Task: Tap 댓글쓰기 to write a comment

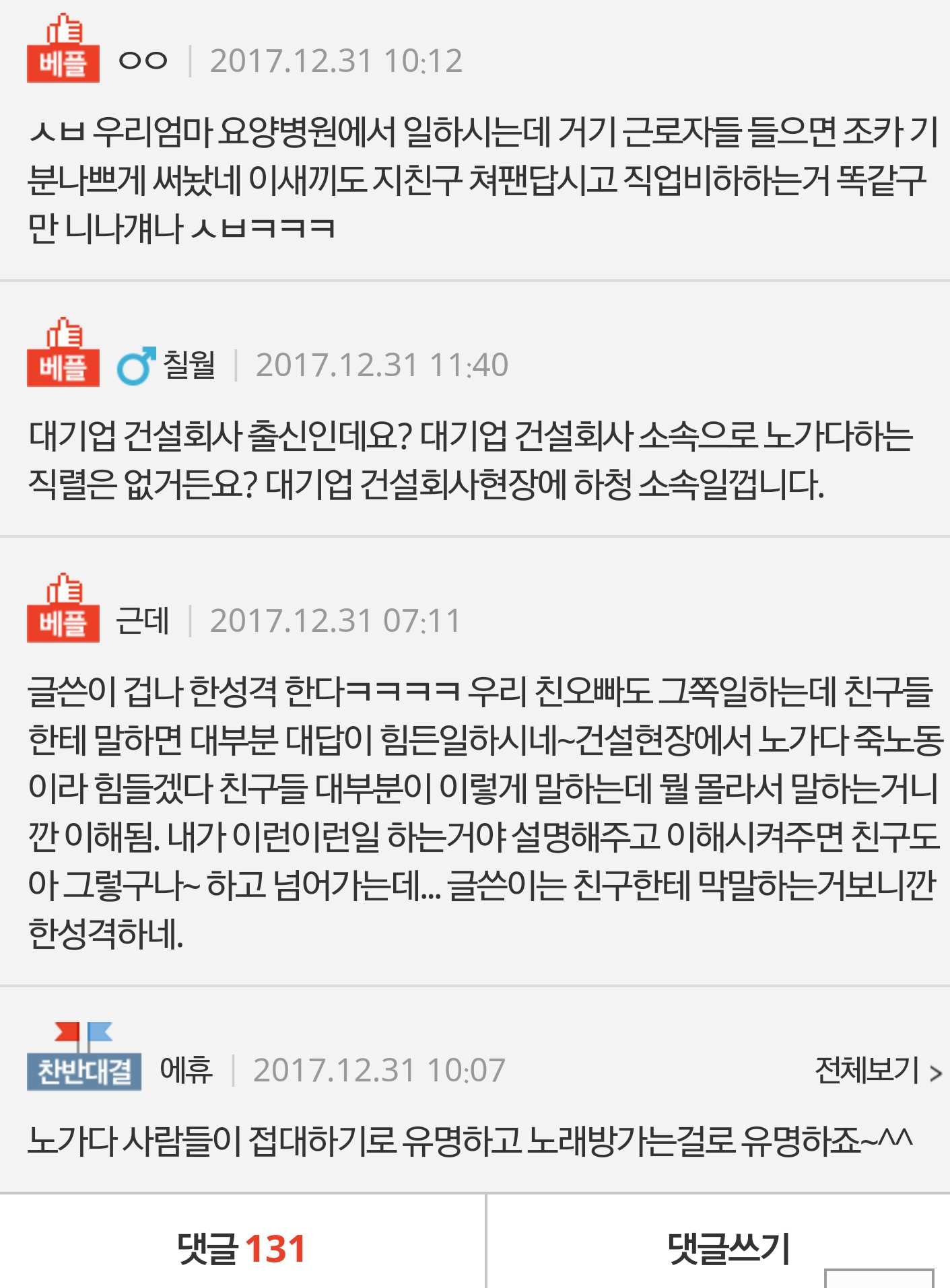Action: (728, 1248)
